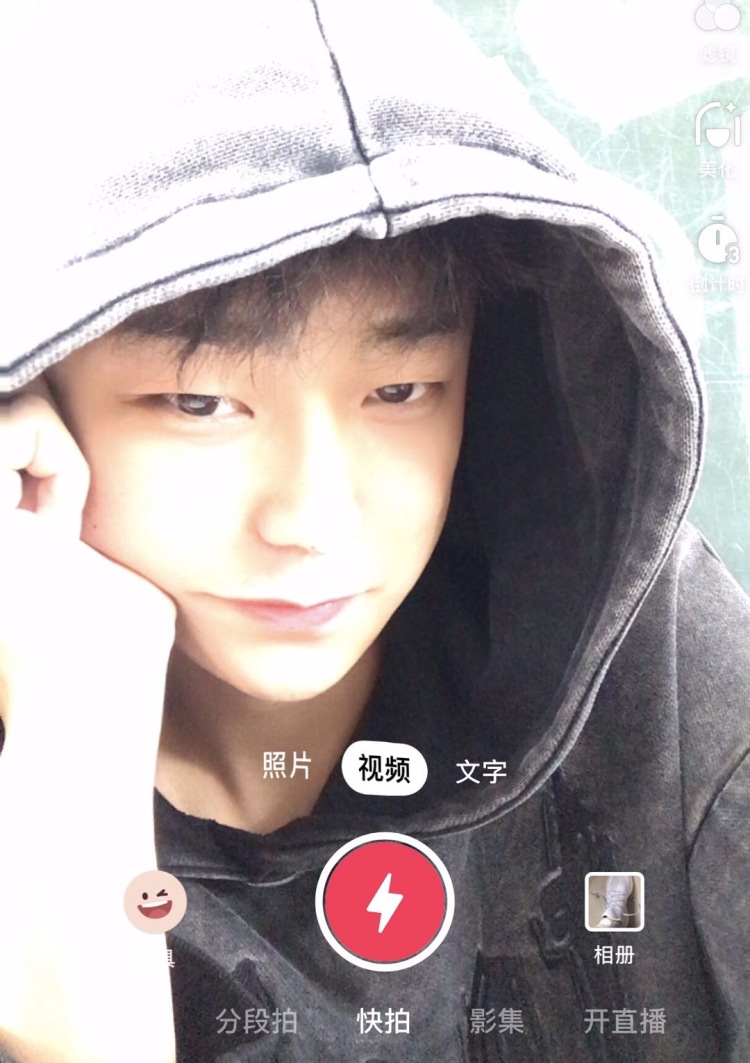The image size is (750, 1063).
Task: Switch to 分段拍 segmented shooting
Action: coord(257,1021)
